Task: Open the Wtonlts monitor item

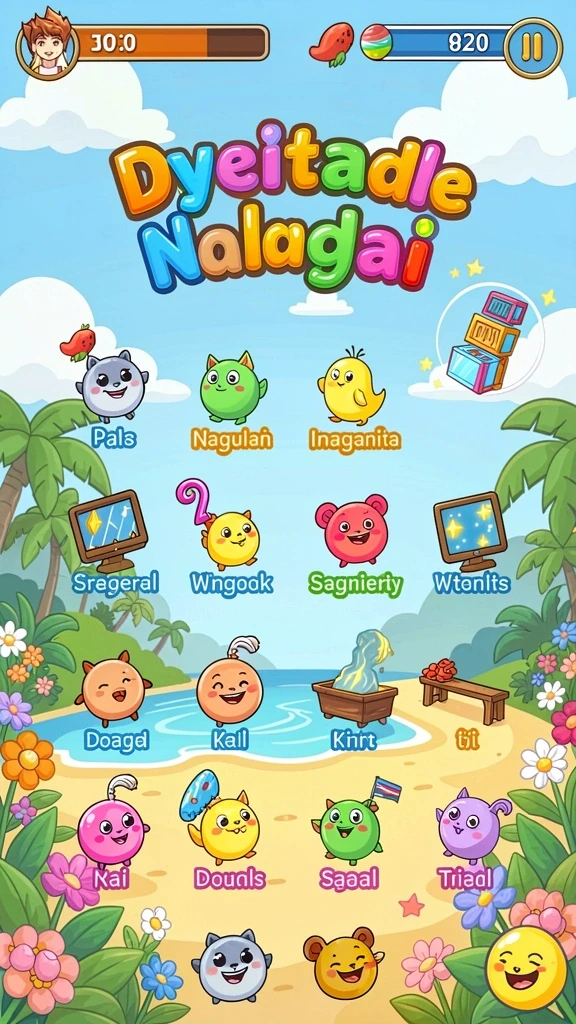Action: [470, 532]
